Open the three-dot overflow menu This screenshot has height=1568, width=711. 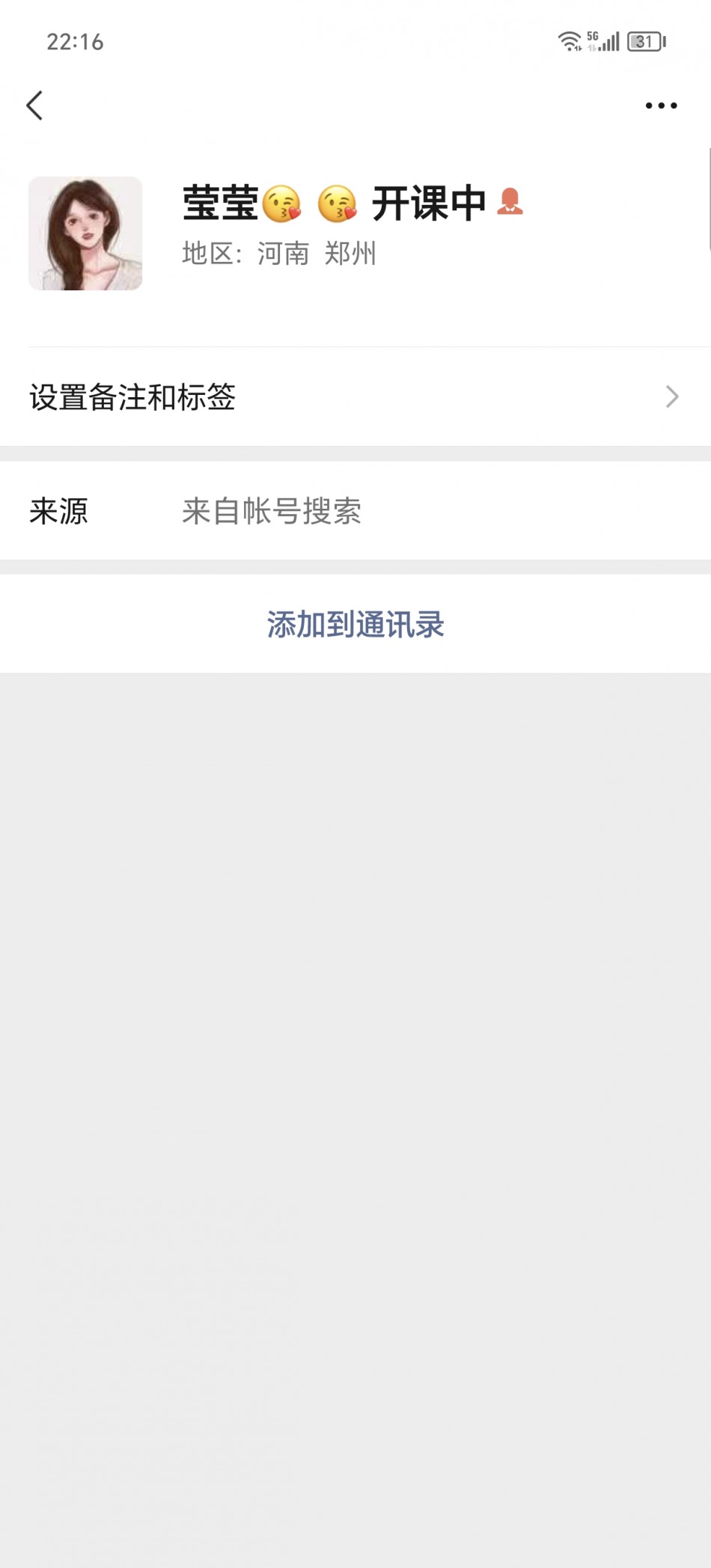tap(661, 105)
